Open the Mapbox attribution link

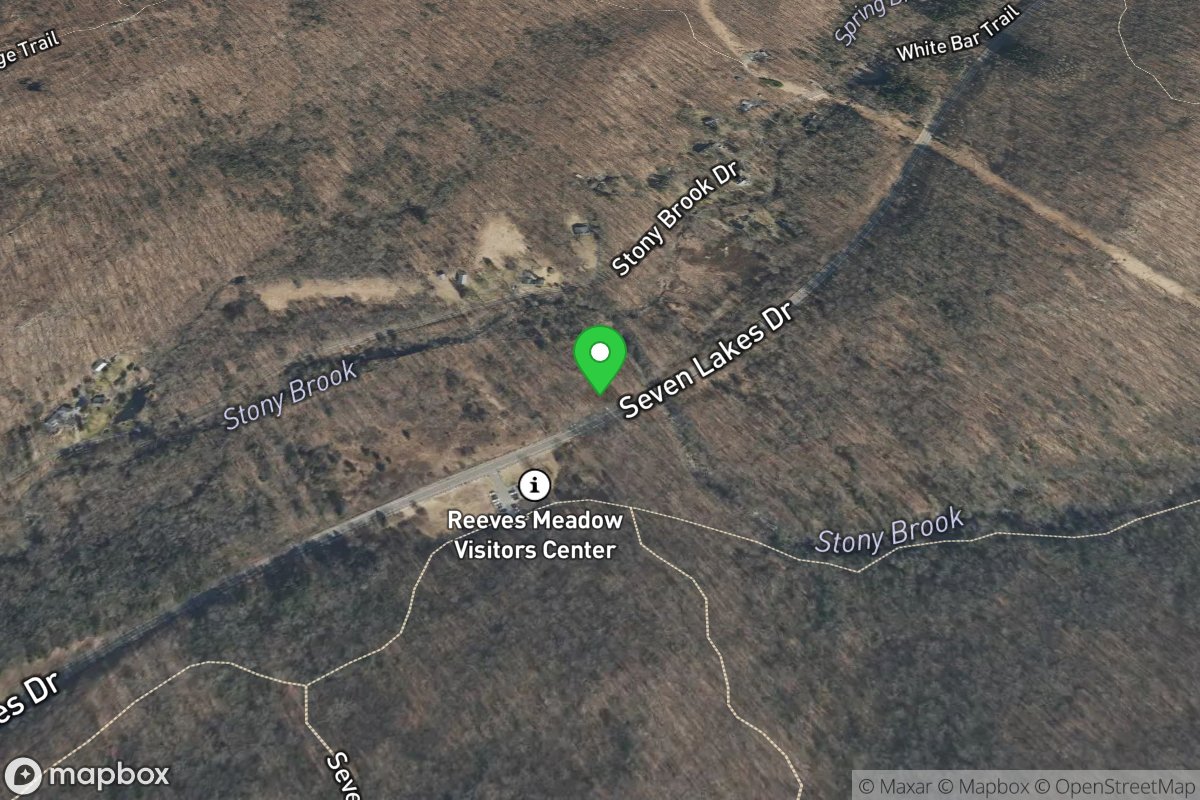pyautogui.click(x=989, y=785)
